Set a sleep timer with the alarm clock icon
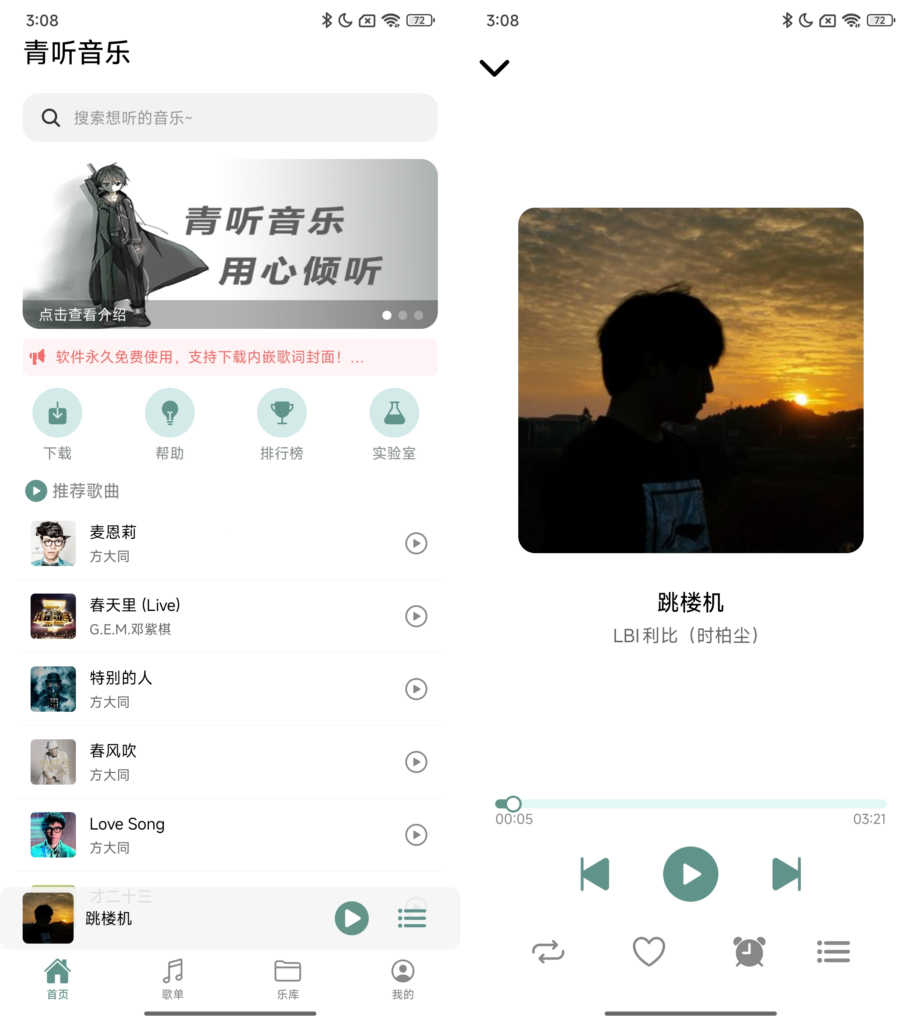The image size is (921, 1024). (x=749, y=952)
